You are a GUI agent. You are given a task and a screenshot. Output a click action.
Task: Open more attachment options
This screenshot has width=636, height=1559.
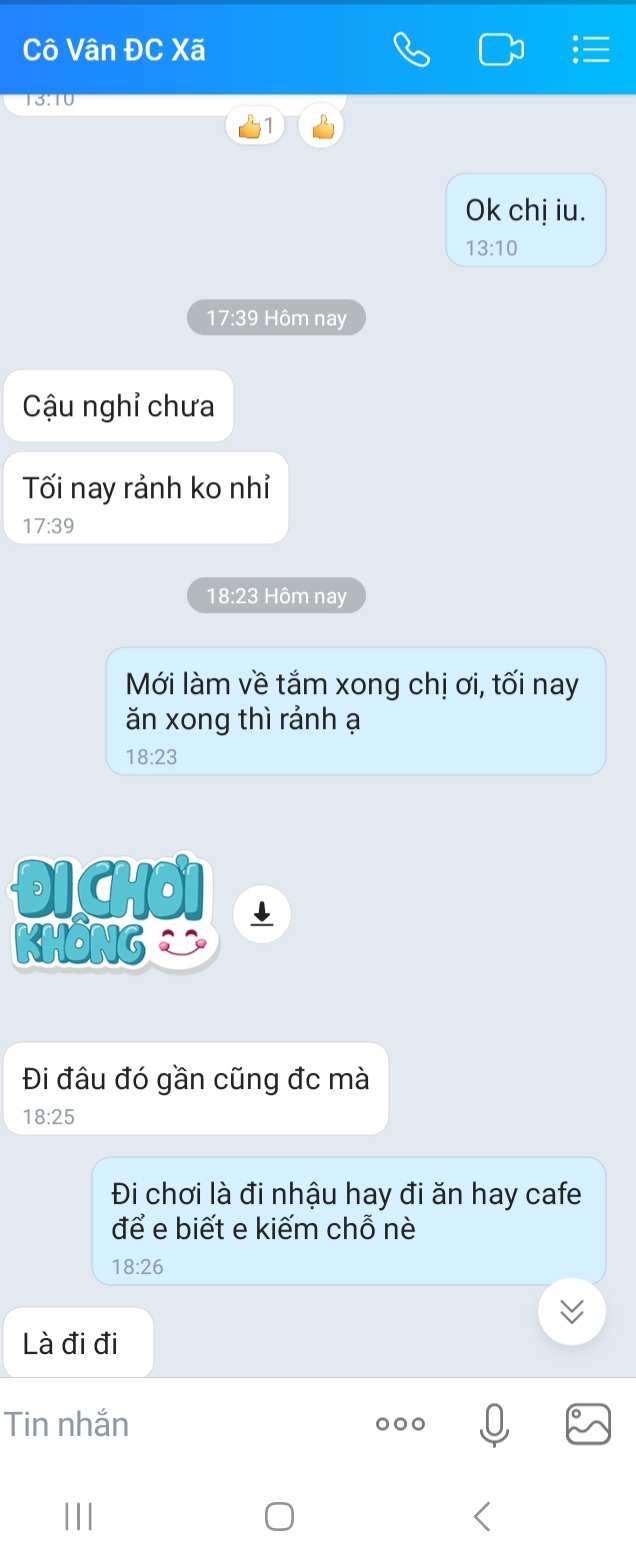click(400, 1424)
